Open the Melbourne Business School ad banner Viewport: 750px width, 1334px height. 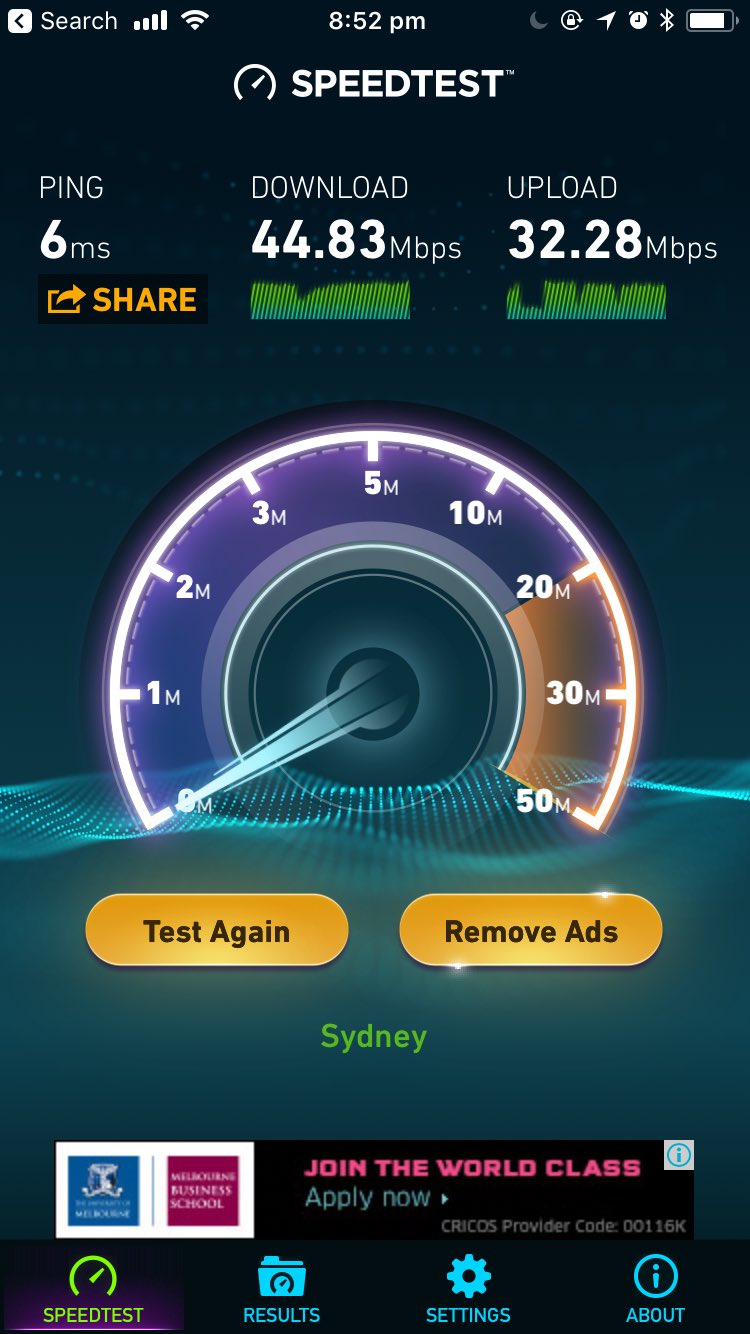[x=372, y=1189]
